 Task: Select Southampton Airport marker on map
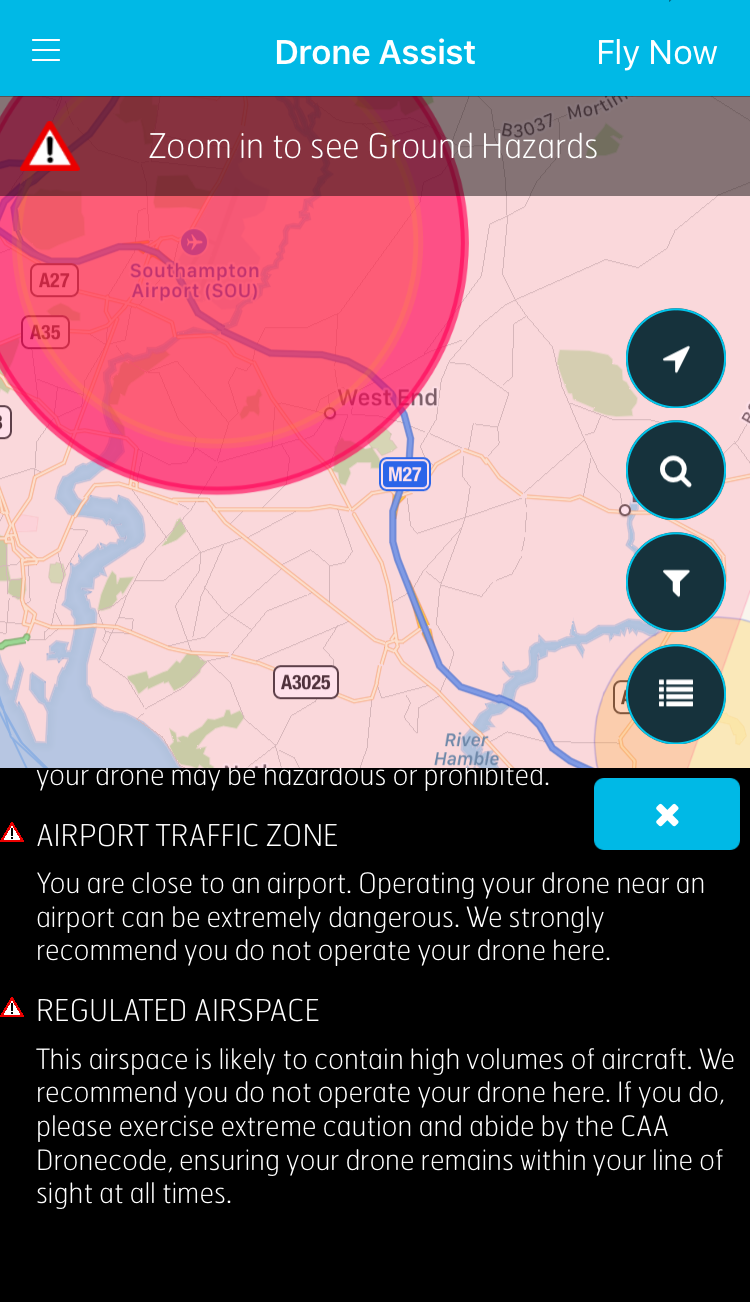[194, 242]
